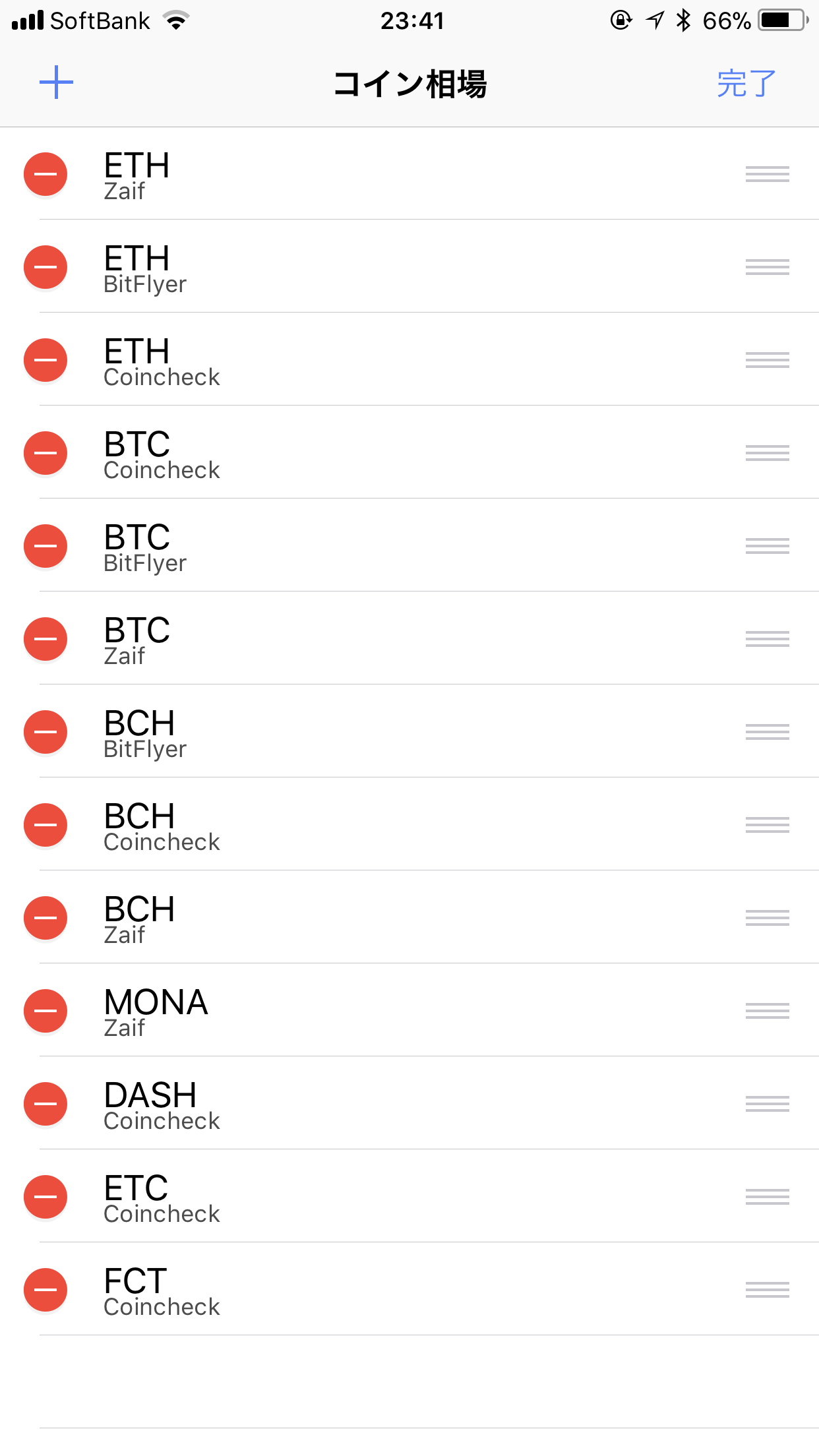Screen dimensions: 819x1456
Task: Remove BCH BitFlyer from the list
Action: click(x=45, y=732)
